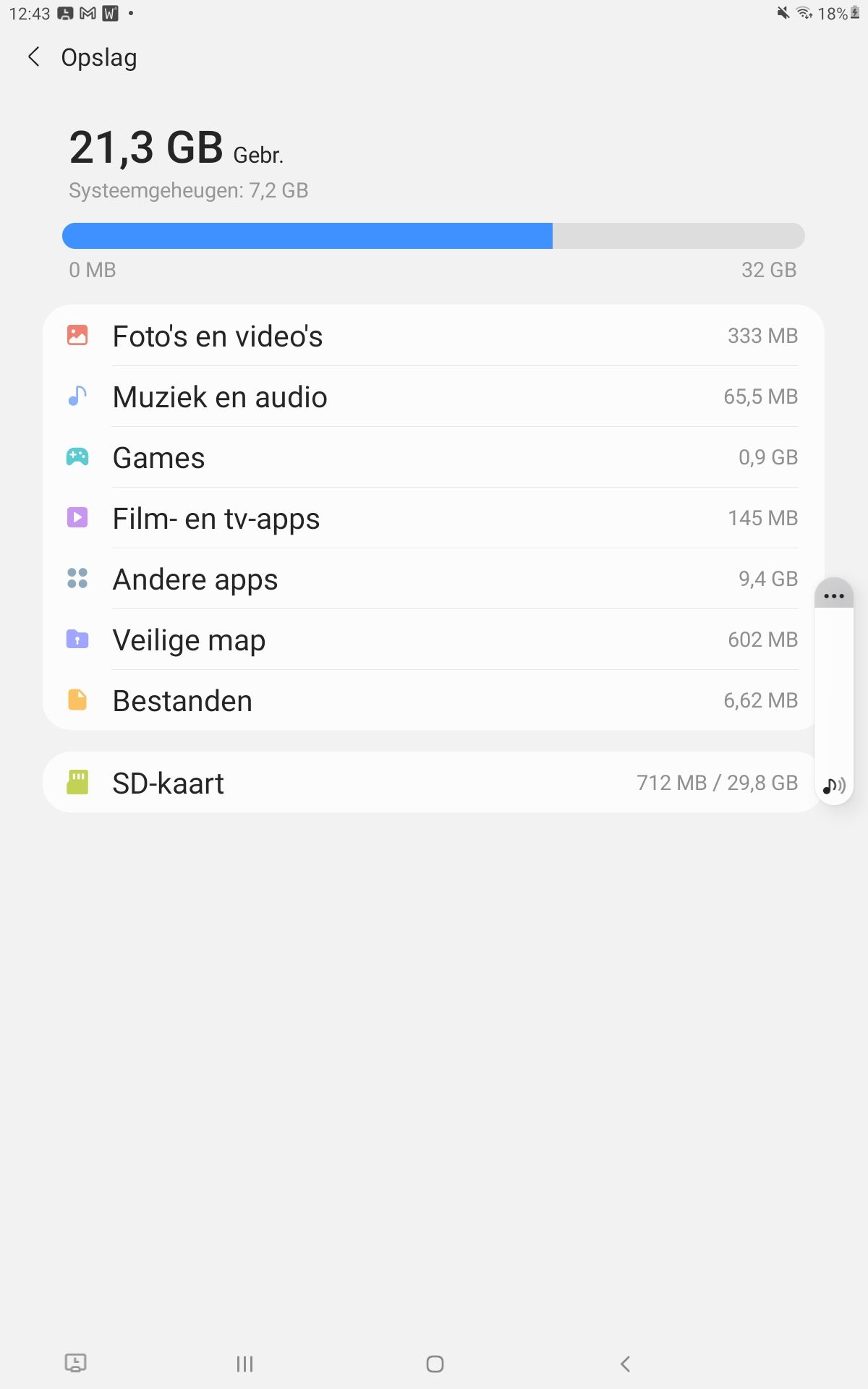Tap the Film- en tv-apps play icon
Image resolution: width=868 pixels, height=1389 pixels.
(78, 517)
